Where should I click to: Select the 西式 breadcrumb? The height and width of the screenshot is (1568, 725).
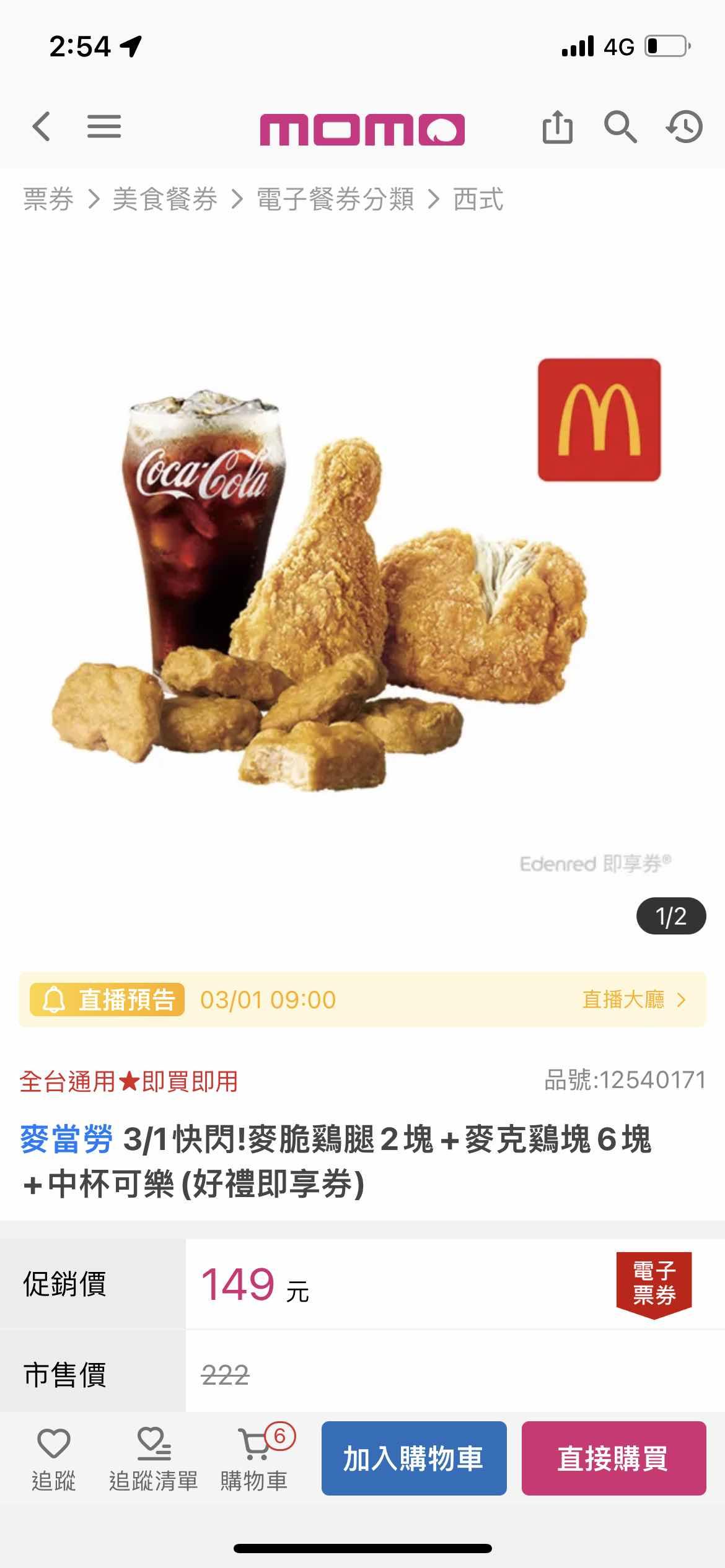(x=478, y=199)
